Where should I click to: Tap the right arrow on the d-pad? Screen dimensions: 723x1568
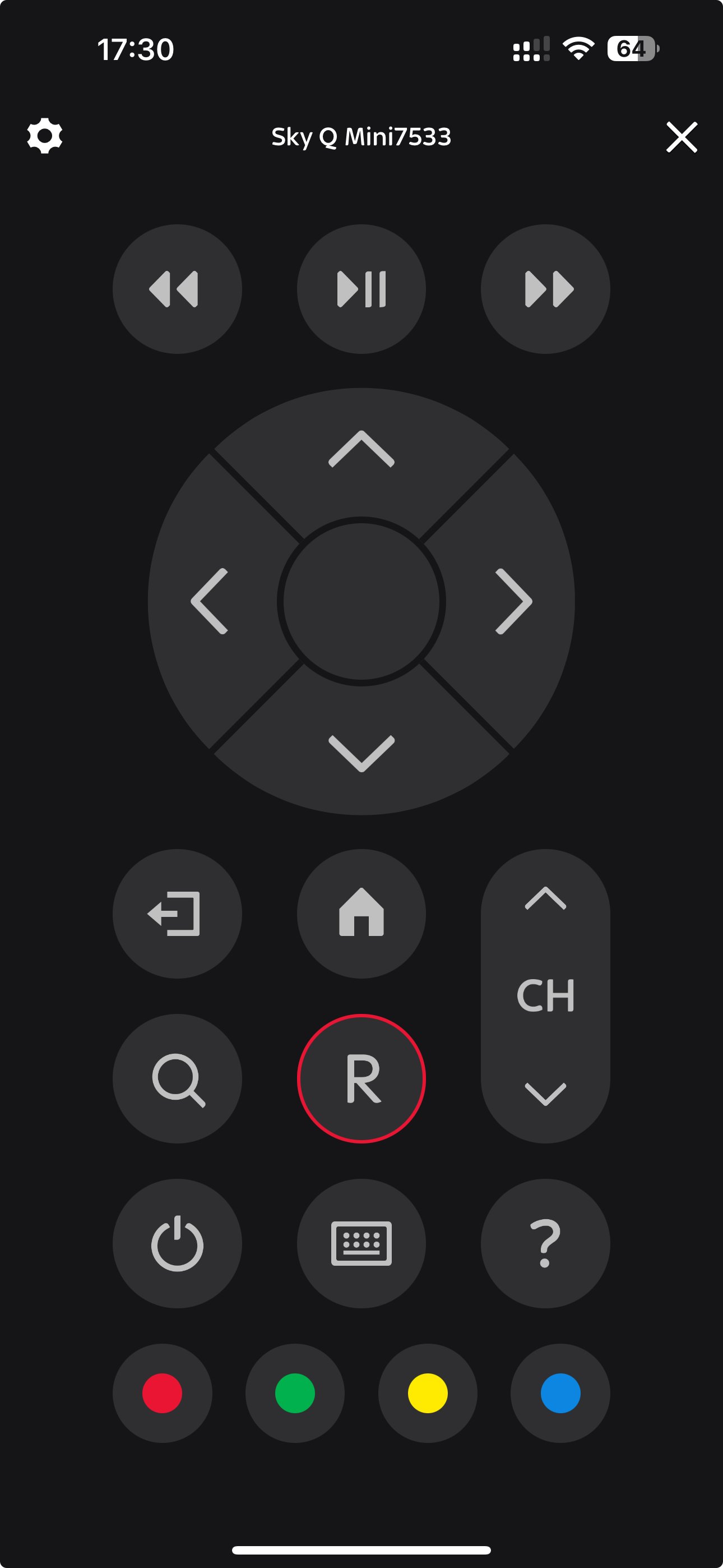click(x=513, y=601)
